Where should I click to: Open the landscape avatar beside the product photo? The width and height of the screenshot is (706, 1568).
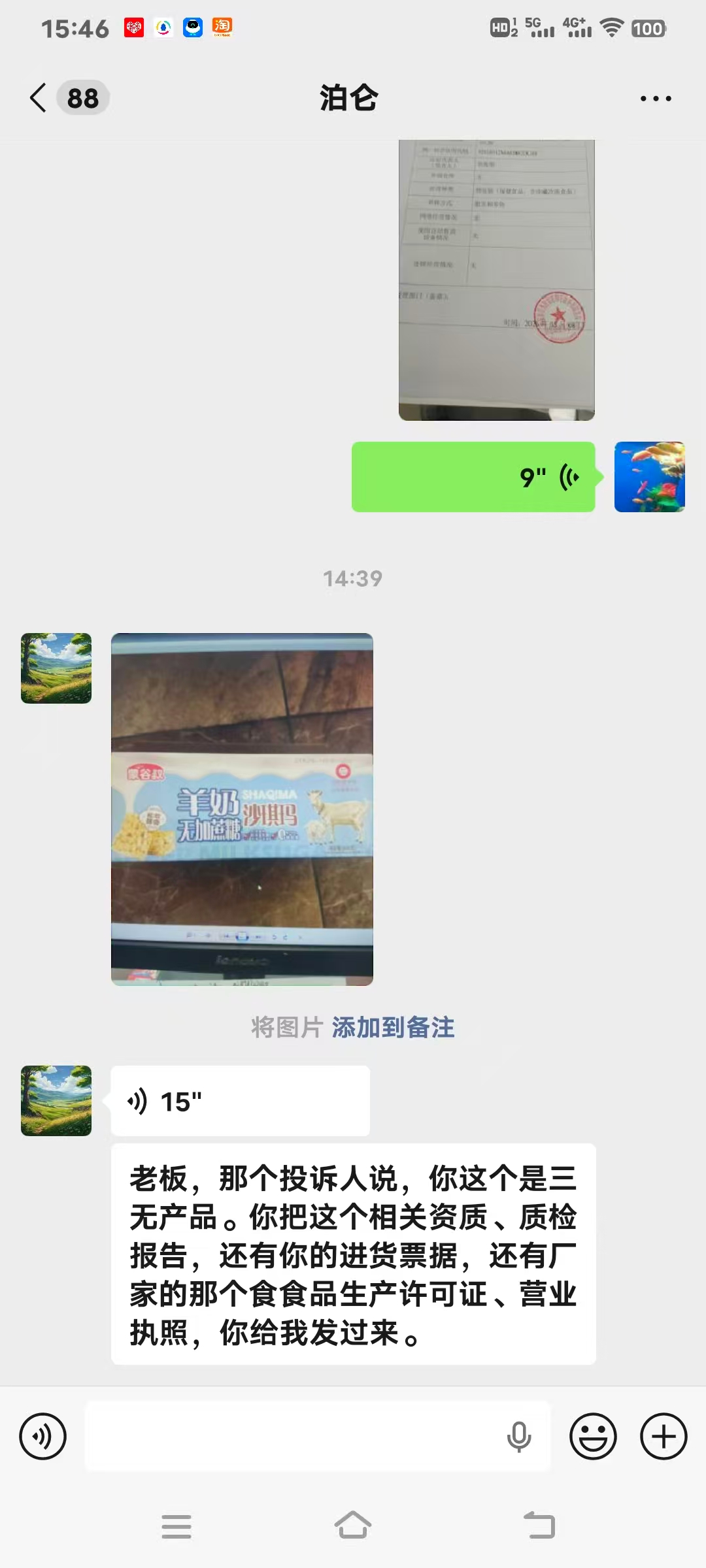coord(56,668)
